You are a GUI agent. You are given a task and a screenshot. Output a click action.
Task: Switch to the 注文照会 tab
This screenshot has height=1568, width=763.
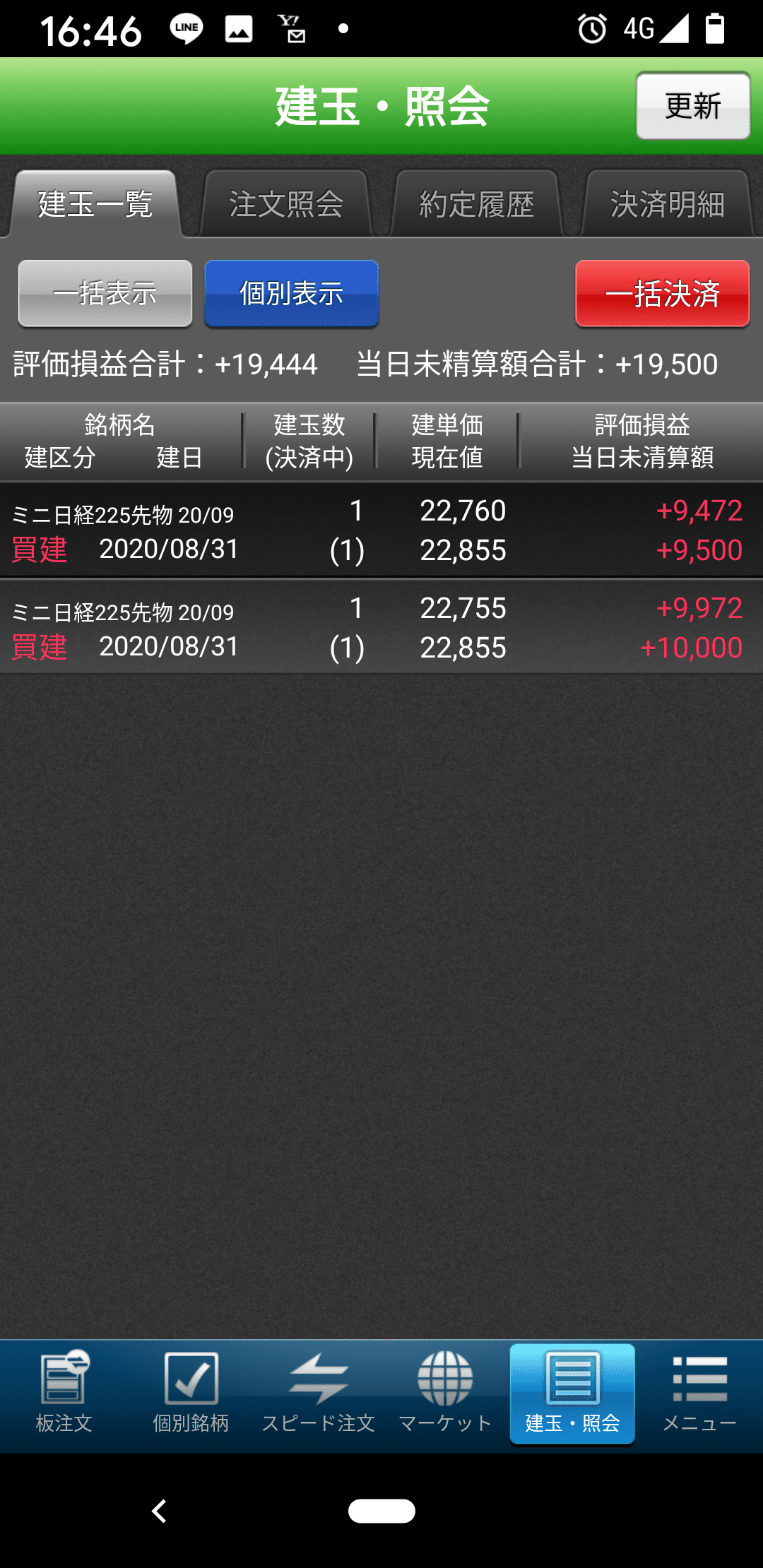286,204
